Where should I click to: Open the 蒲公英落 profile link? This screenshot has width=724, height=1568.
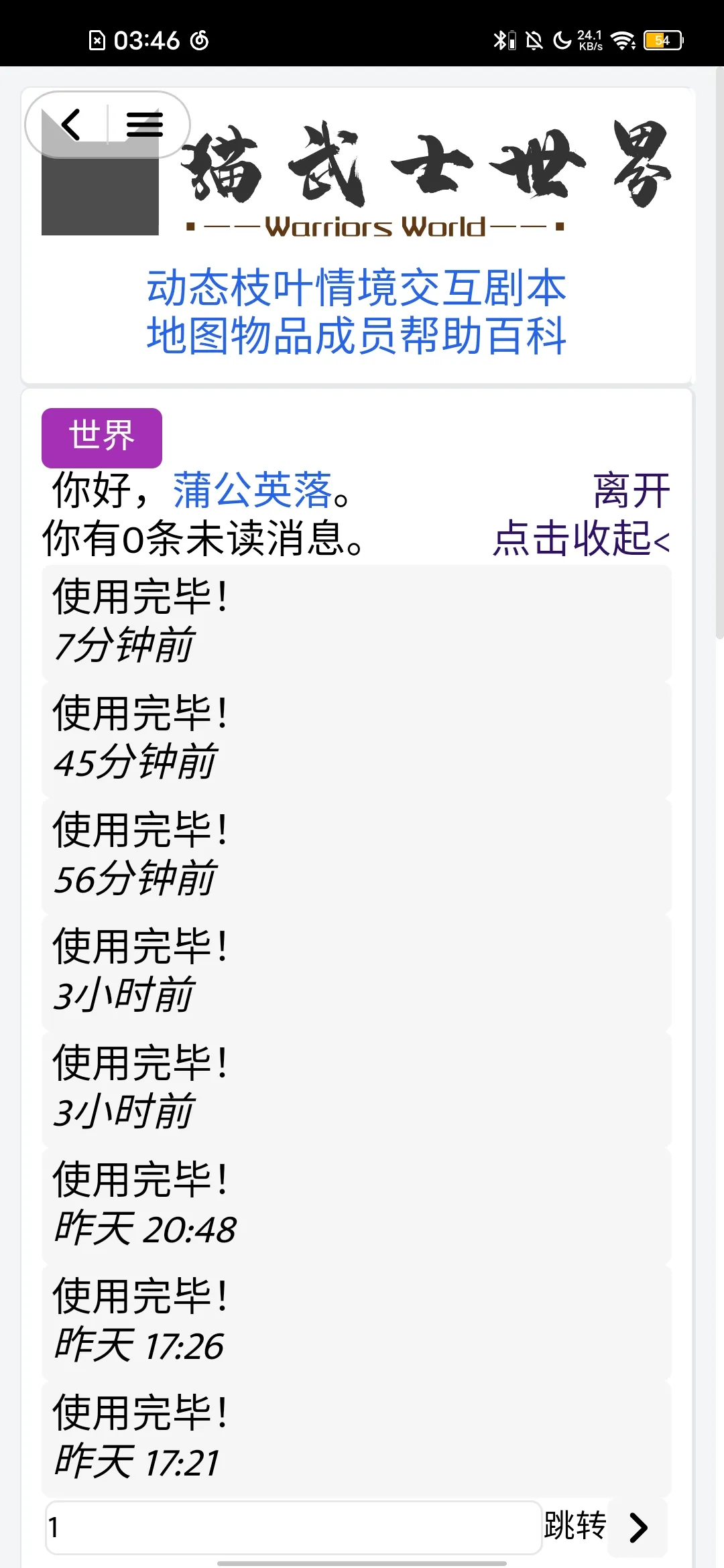253,490
